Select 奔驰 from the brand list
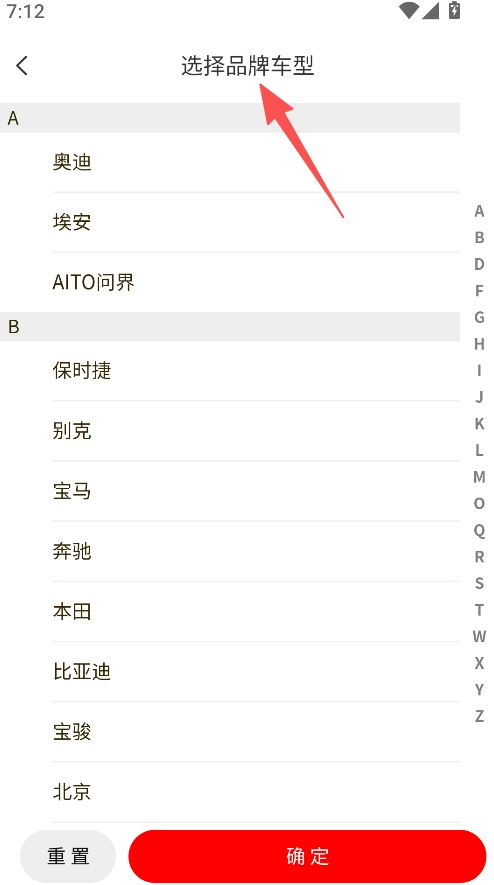The height and width of the screenshot is (885, 494). tap(230, 551)
